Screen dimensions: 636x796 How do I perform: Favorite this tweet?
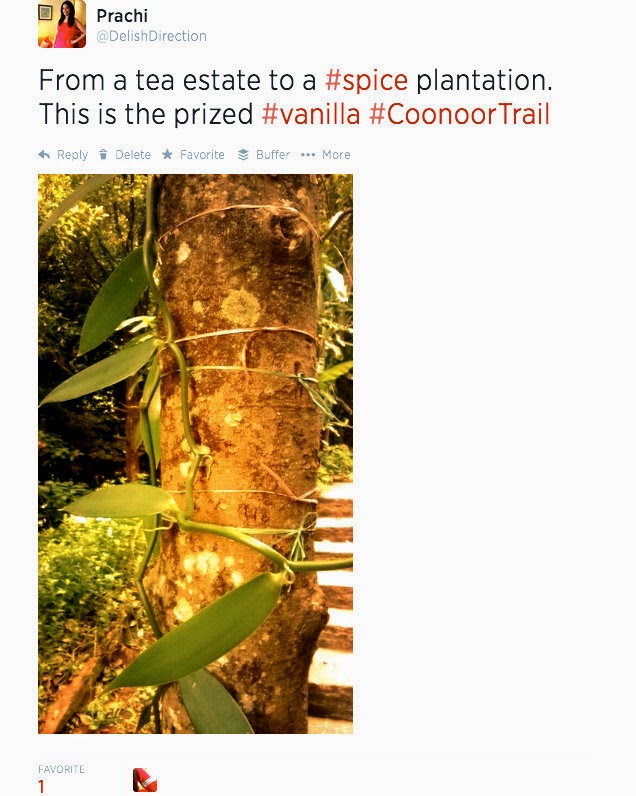[193, 155]
